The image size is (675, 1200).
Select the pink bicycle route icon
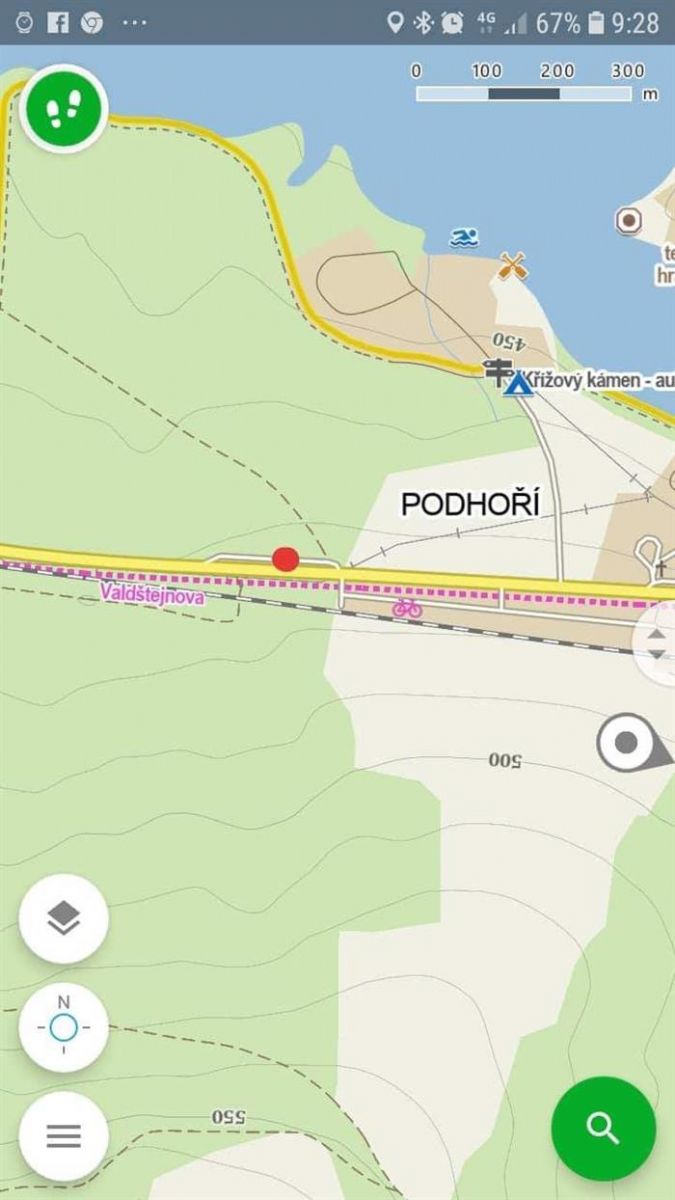pos(406,608)
